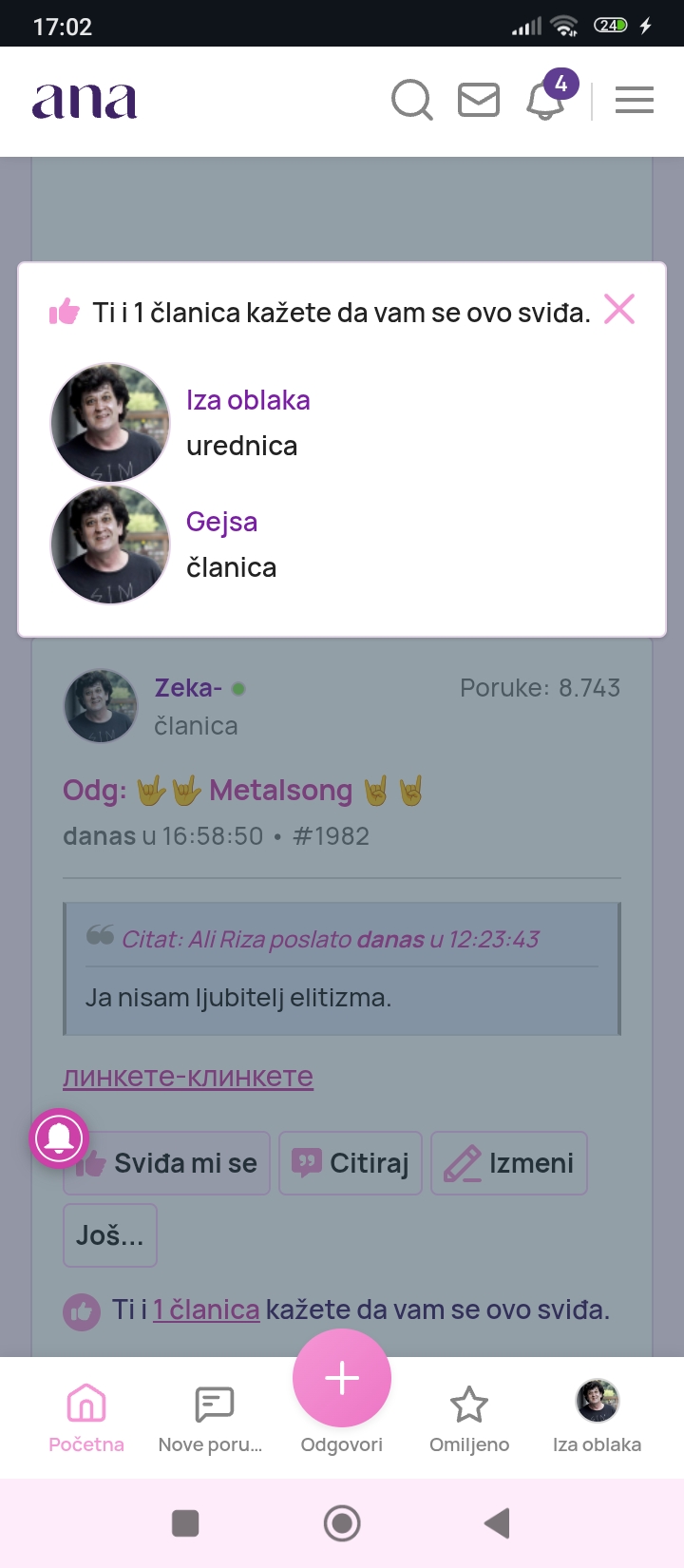Open the hamburger menu

pos(634,100)
